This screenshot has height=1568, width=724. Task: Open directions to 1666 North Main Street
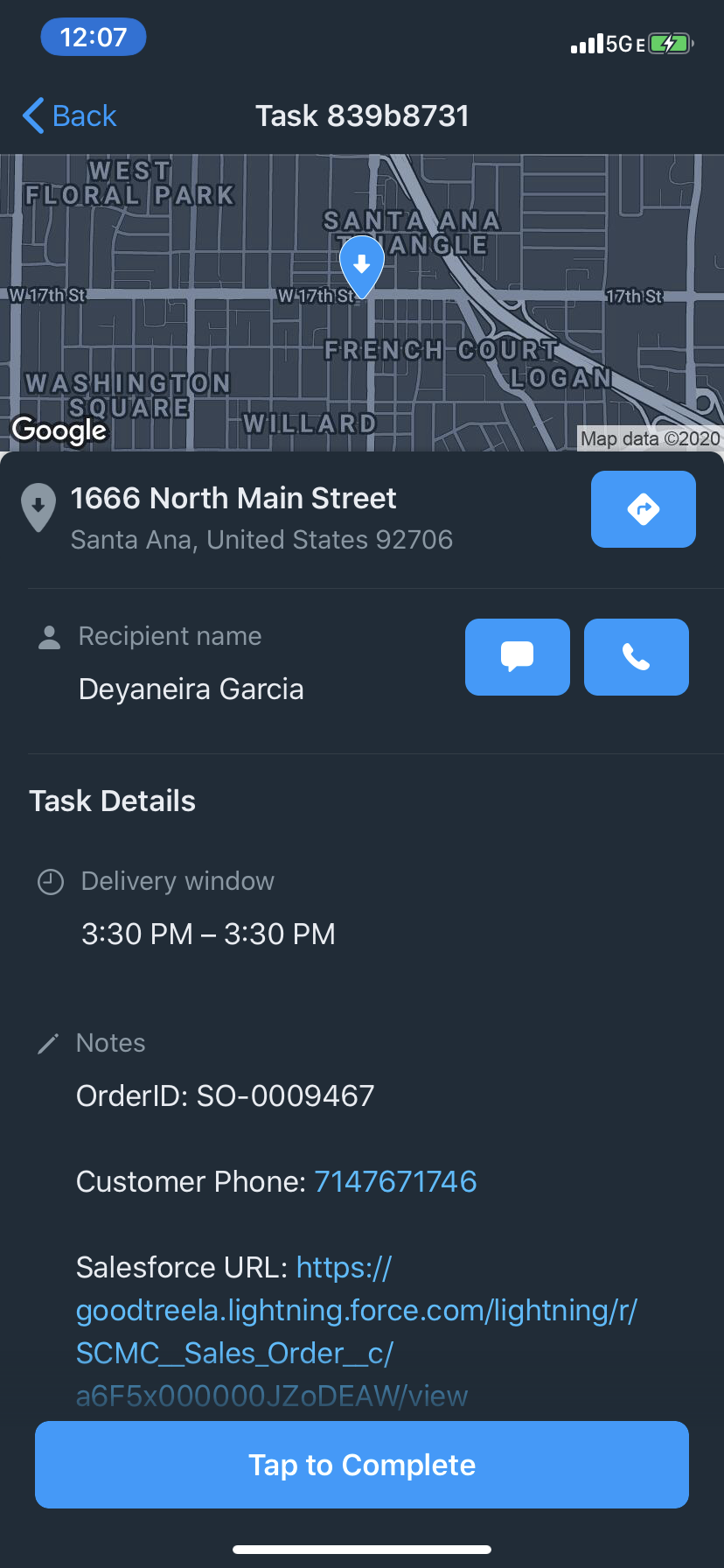pyautogui.click(x=643, y=509)
